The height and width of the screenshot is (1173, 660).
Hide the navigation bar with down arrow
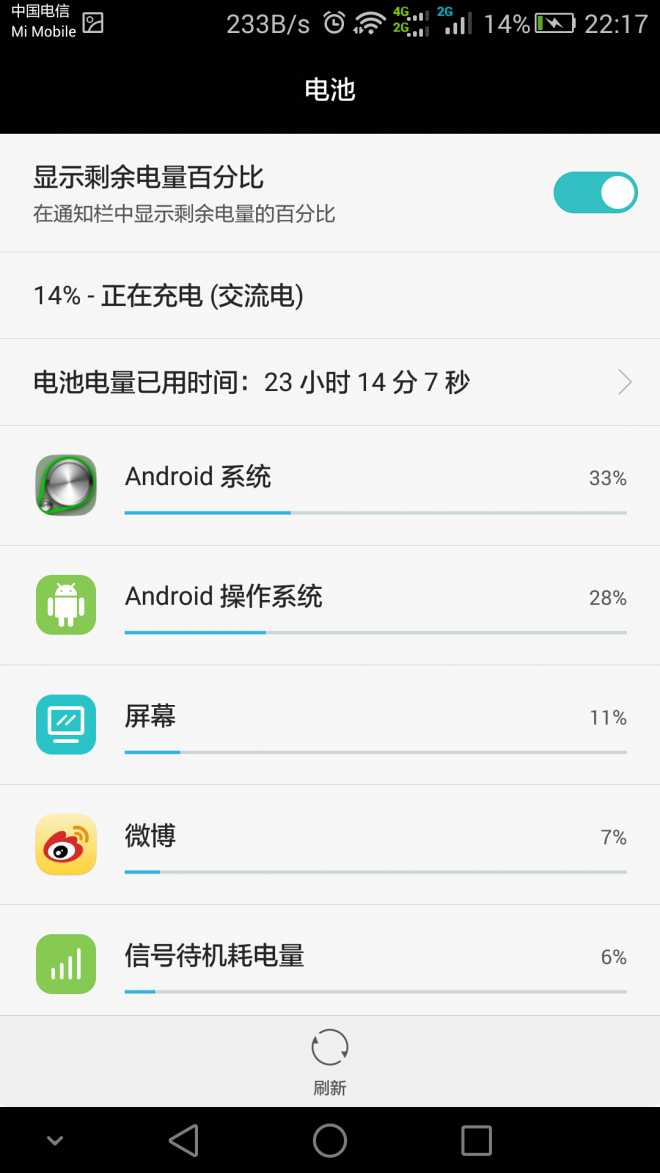(55, 1141)
